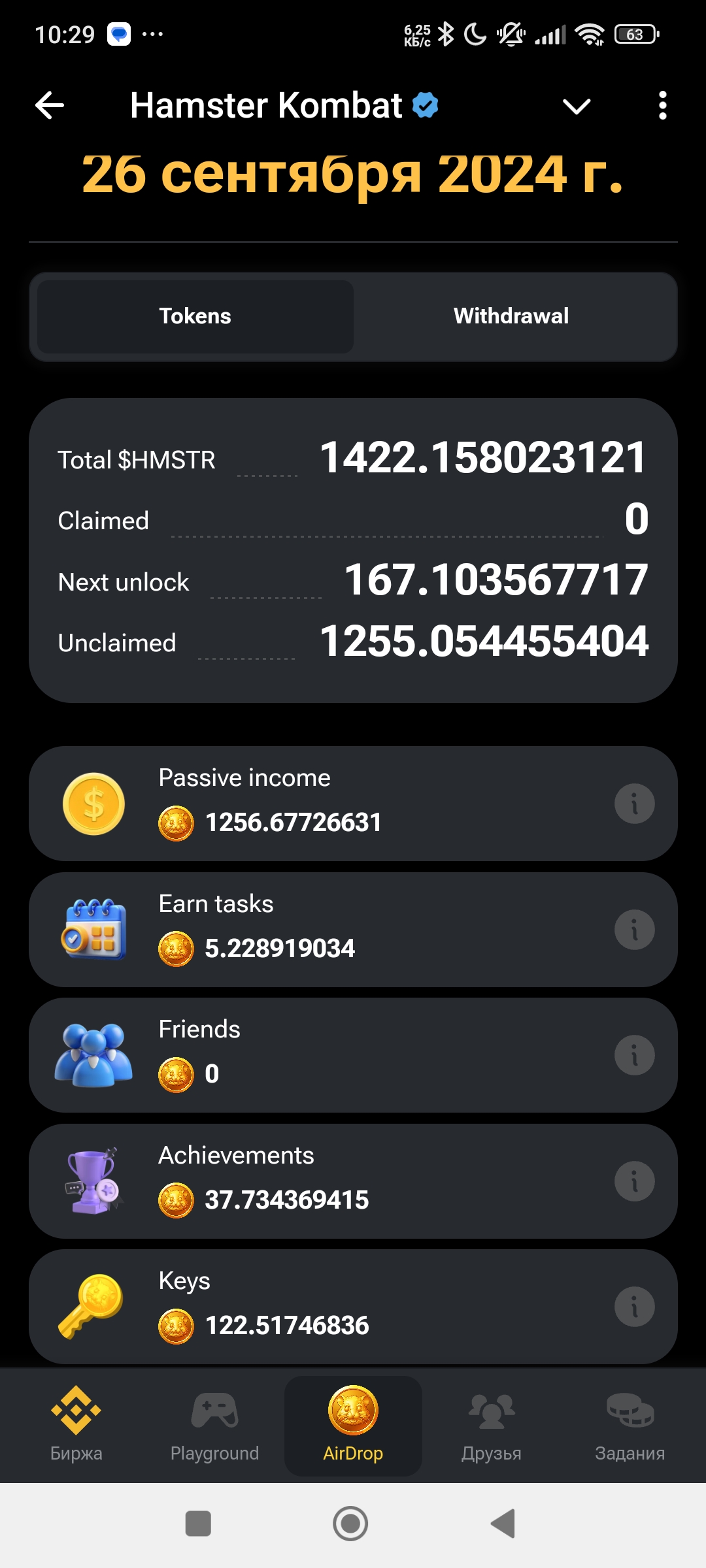View info for Earn tasks
The height and width of the screenshot is (1568, 706).
634,930
